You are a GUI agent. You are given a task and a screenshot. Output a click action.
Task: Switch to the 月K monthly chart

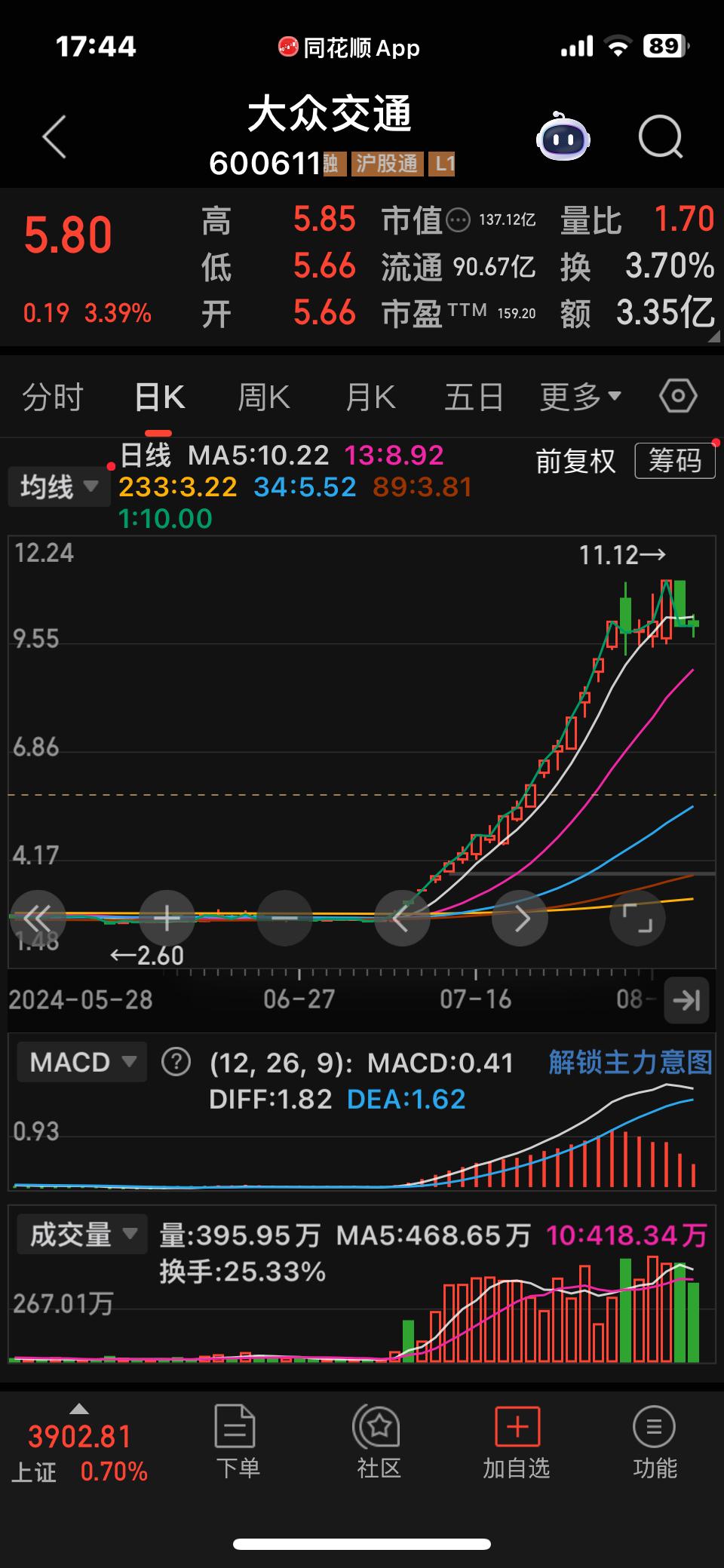370,397
